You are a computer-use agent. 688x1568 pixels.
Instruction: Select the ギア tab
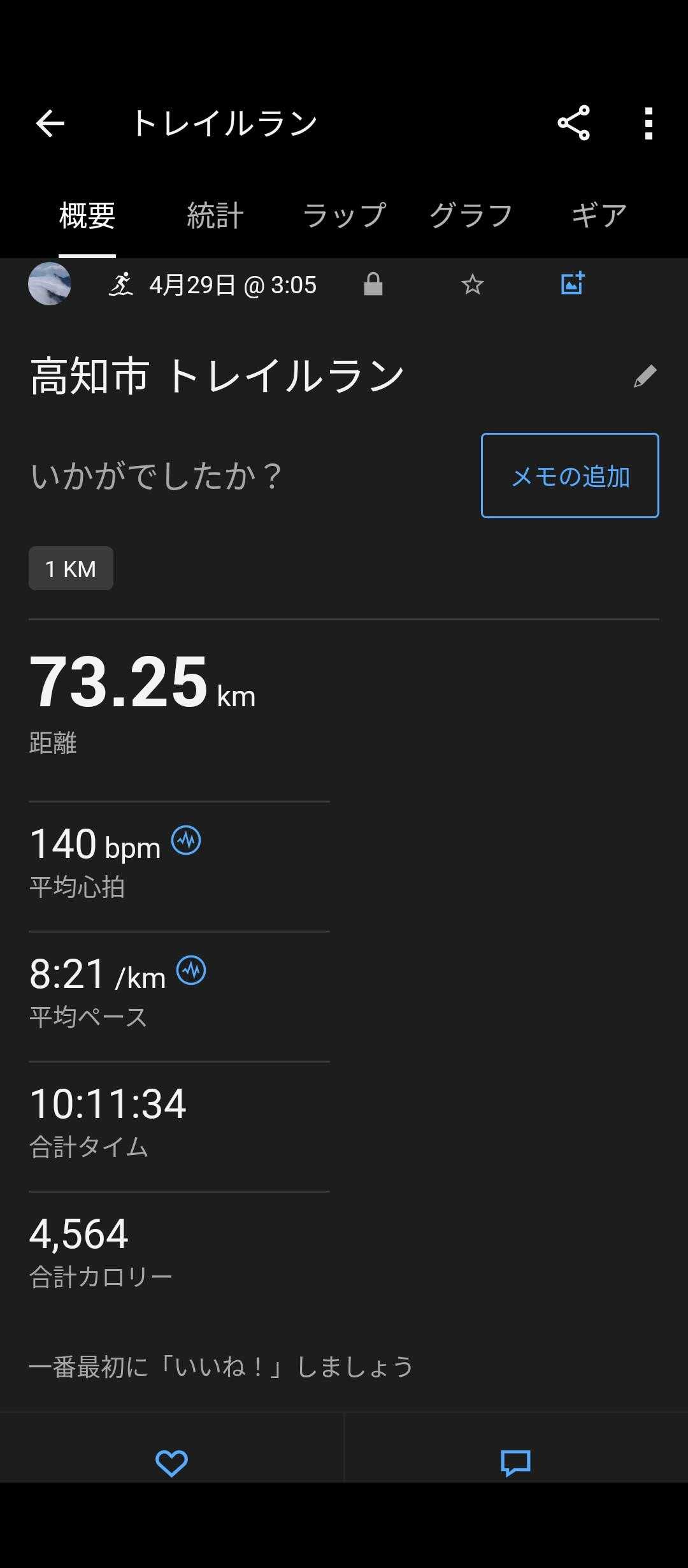point(599,215)
